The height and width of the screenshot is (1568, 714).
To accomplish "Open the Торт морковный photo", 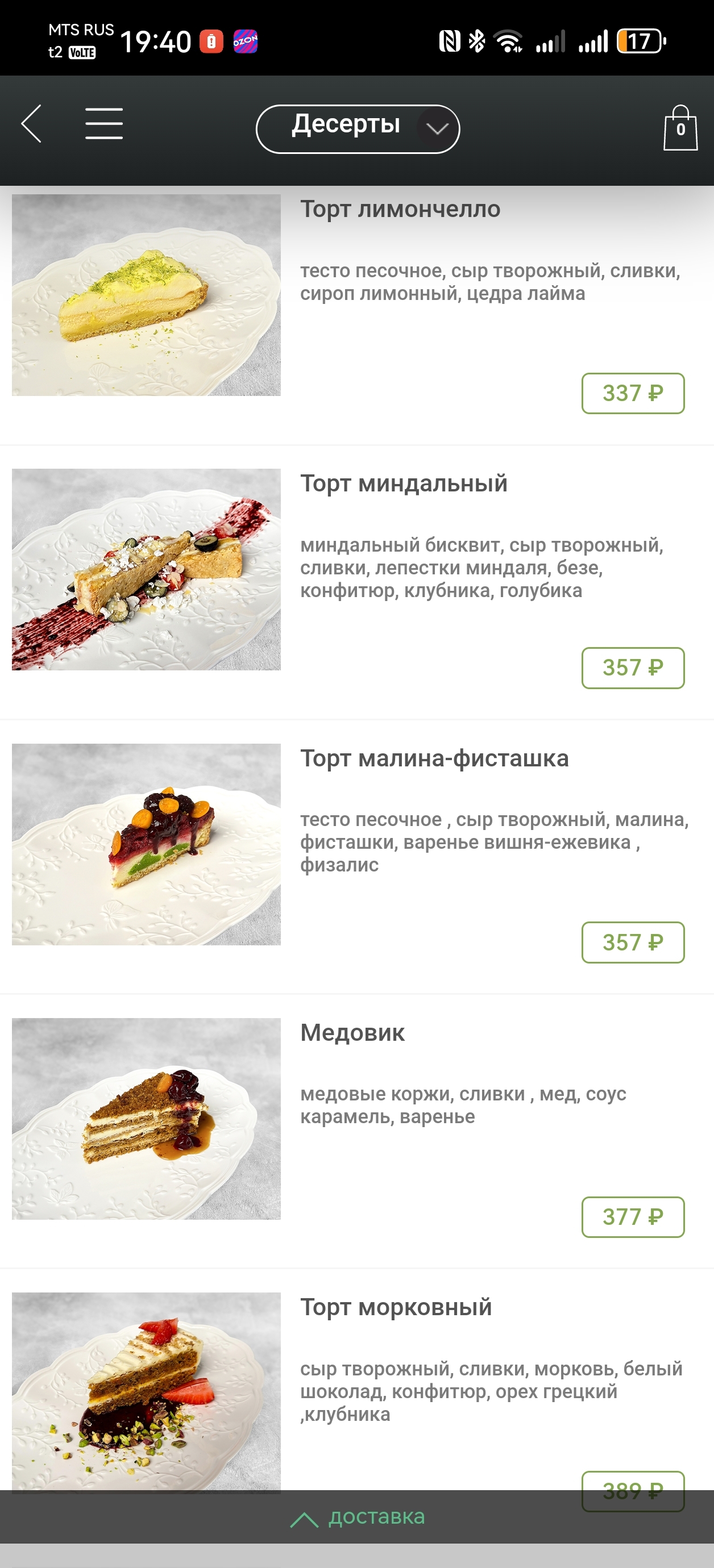I will click(x=146, y=1391).
